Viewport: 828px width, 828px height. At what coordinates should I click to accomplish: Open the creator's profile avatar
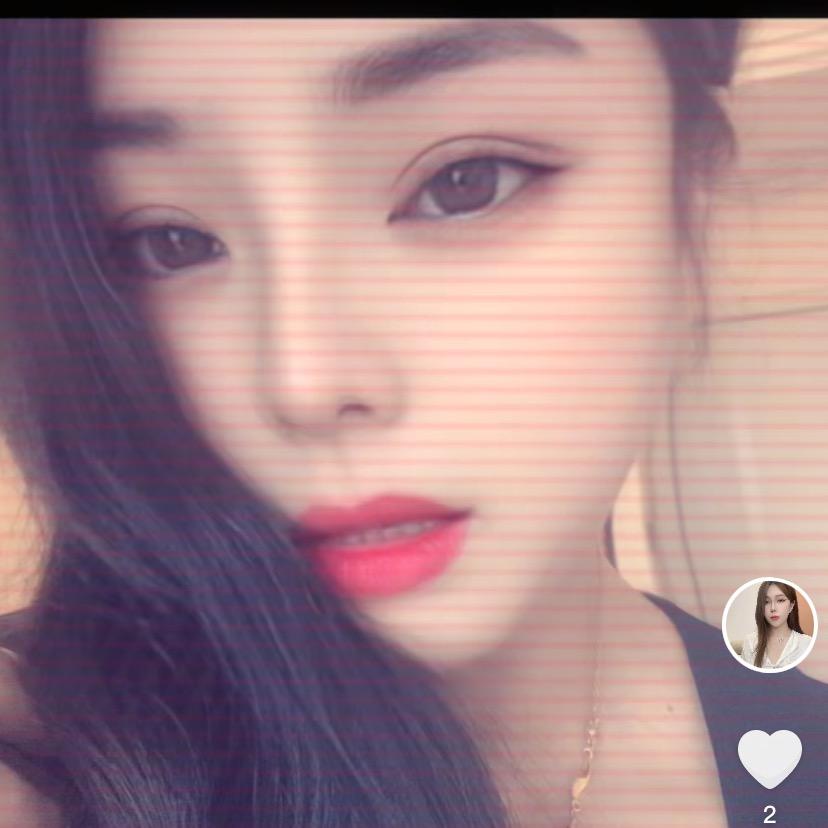point(769,625)
